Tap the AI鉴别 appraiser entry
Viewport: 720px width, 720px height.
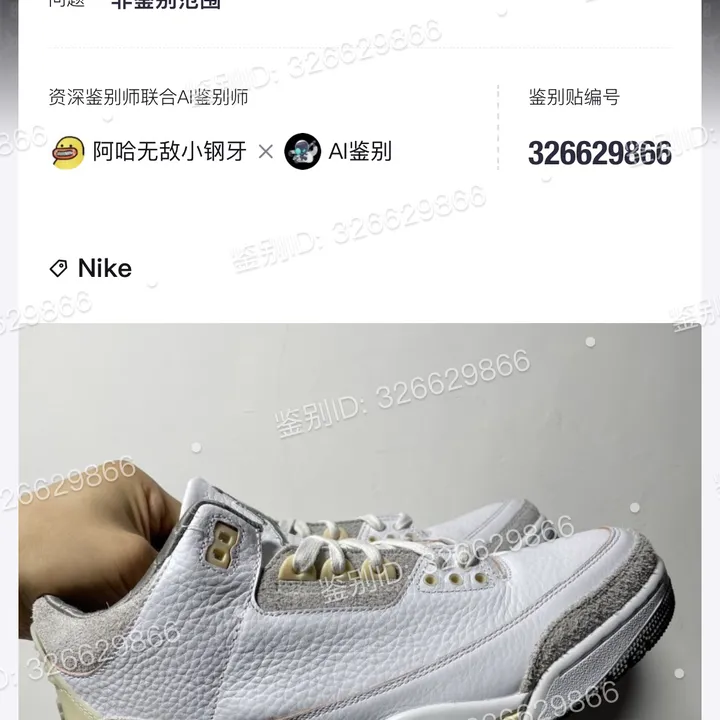338,152
